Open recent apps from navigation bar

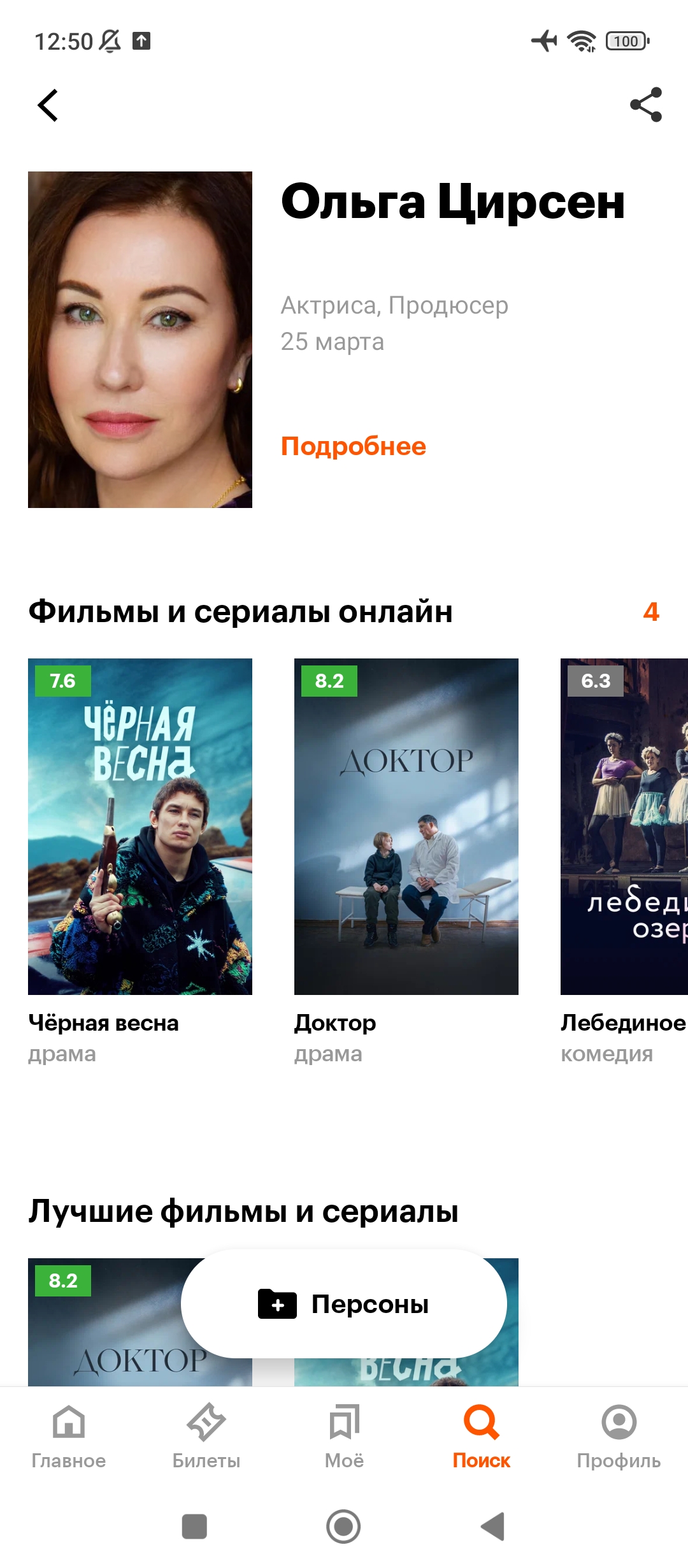(x=194, y=1527)
